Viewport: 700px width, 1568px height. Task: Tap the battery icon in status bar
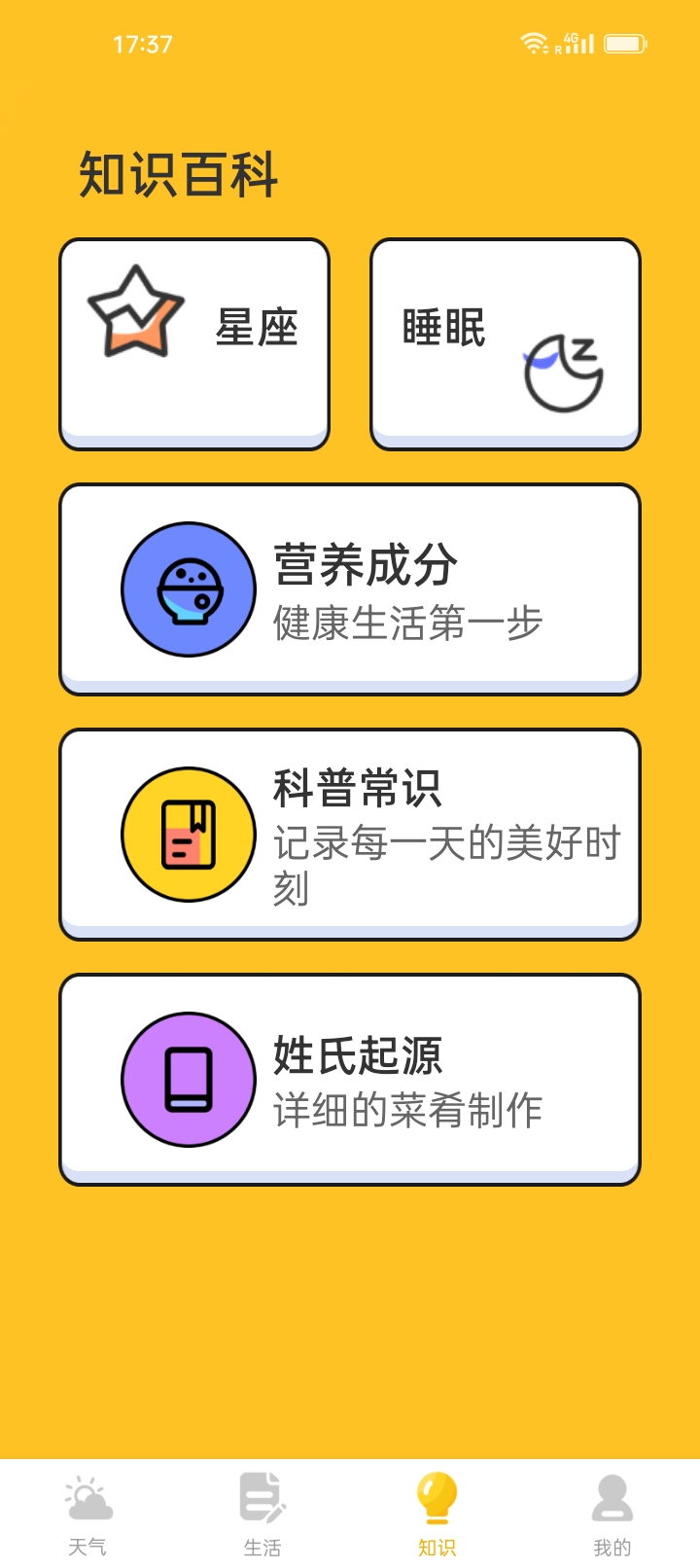pyautogui.click(x=625, y=43)
